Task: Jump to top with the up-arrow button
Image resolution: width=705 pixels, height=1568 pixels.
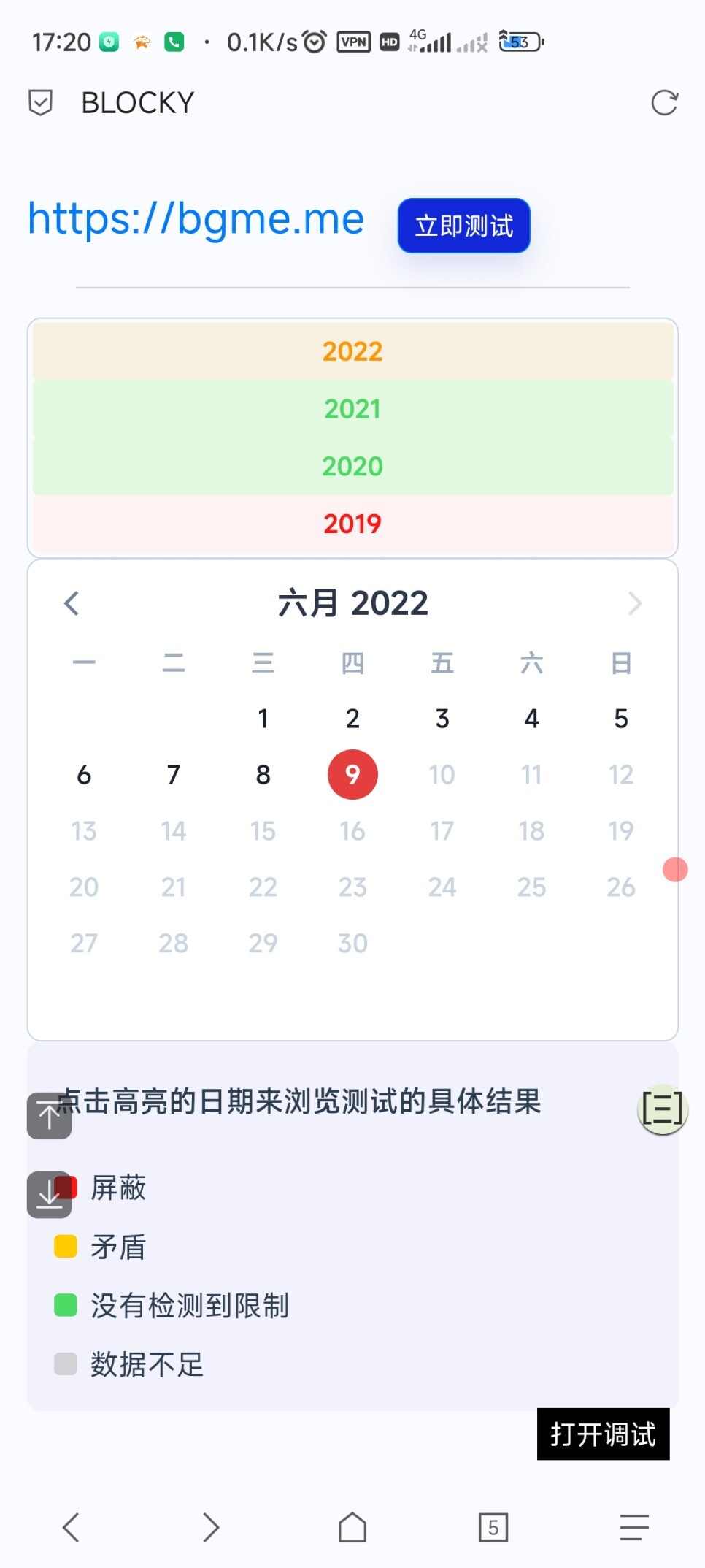Action: (x=49, y=1116)
